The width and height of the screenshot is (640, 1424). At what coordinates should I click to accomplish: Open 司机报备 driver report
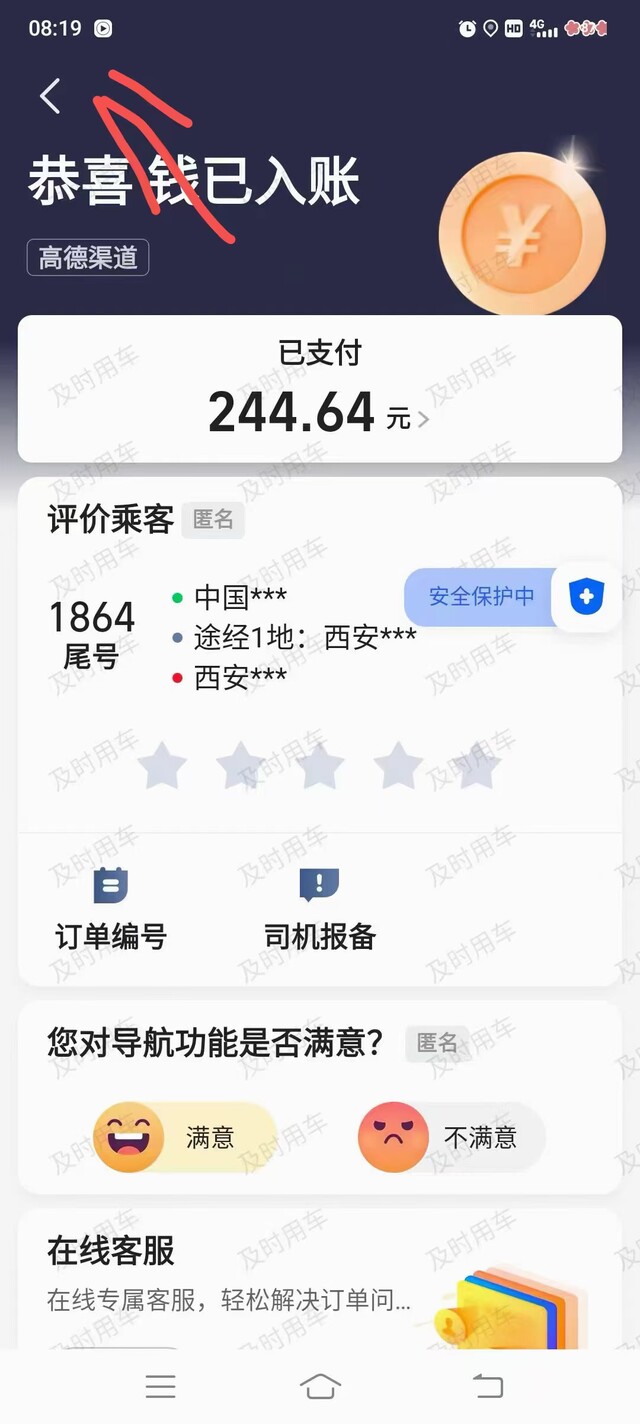[x=320, y=909]
